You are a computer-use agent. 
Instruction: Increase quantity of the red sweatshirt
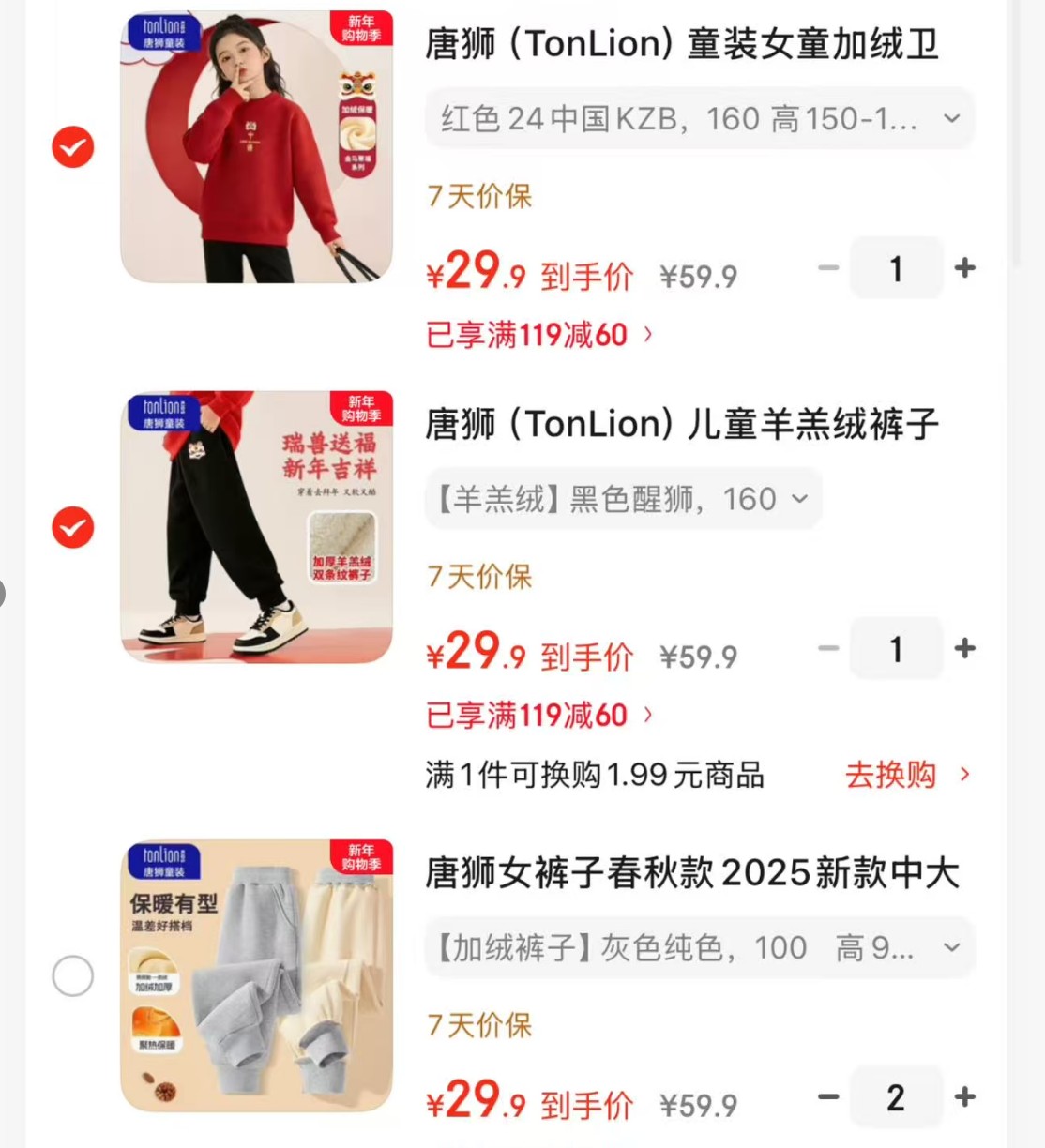coord(964,268)
